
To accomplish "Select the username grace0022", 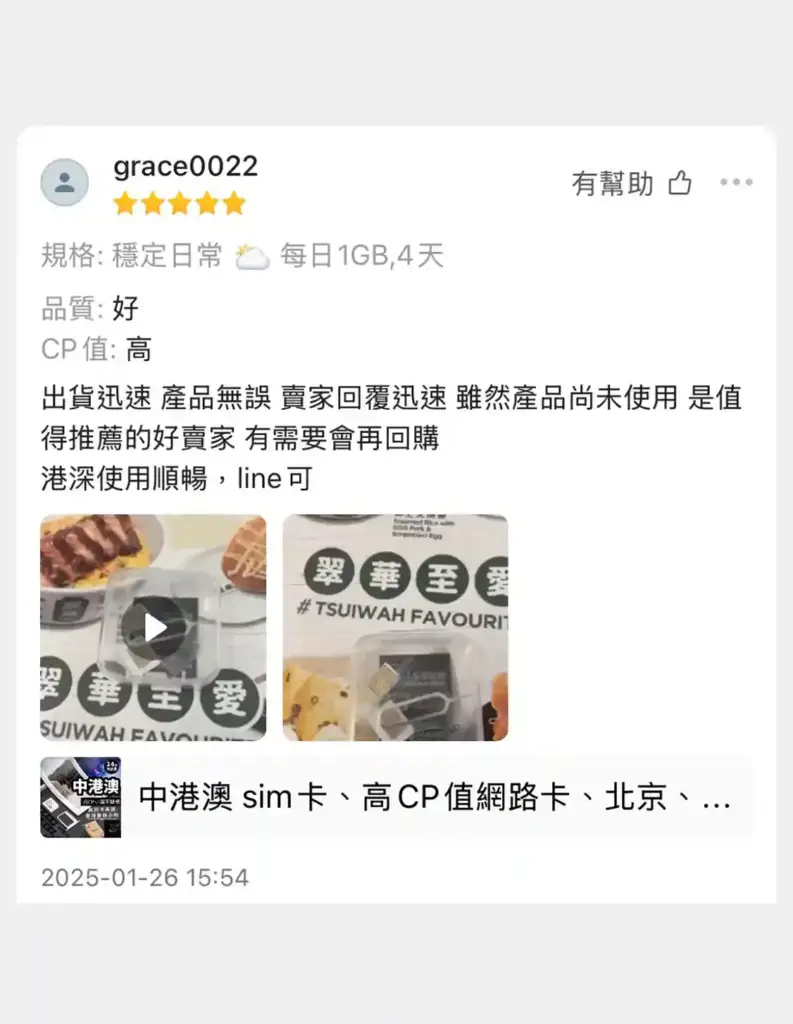I will pyautogui.click(x=185, y=167).
